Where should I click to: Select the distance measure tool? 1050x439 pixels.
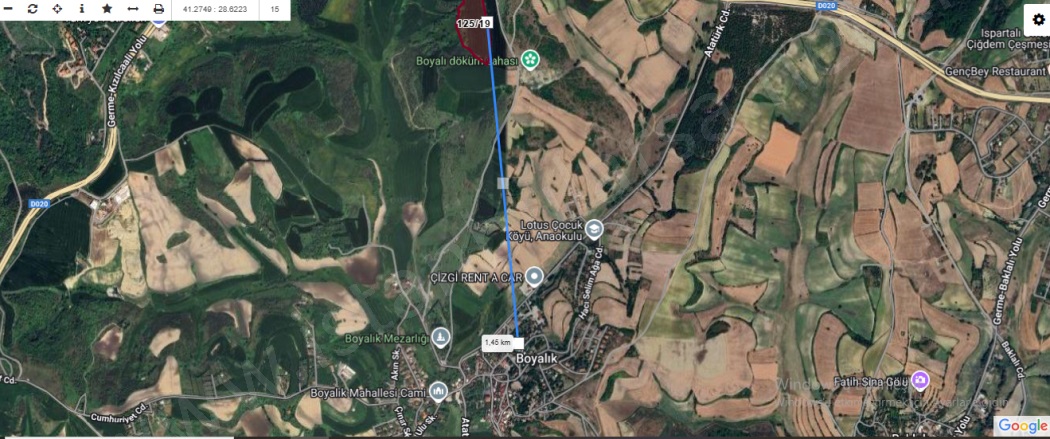tap(133, 9)
